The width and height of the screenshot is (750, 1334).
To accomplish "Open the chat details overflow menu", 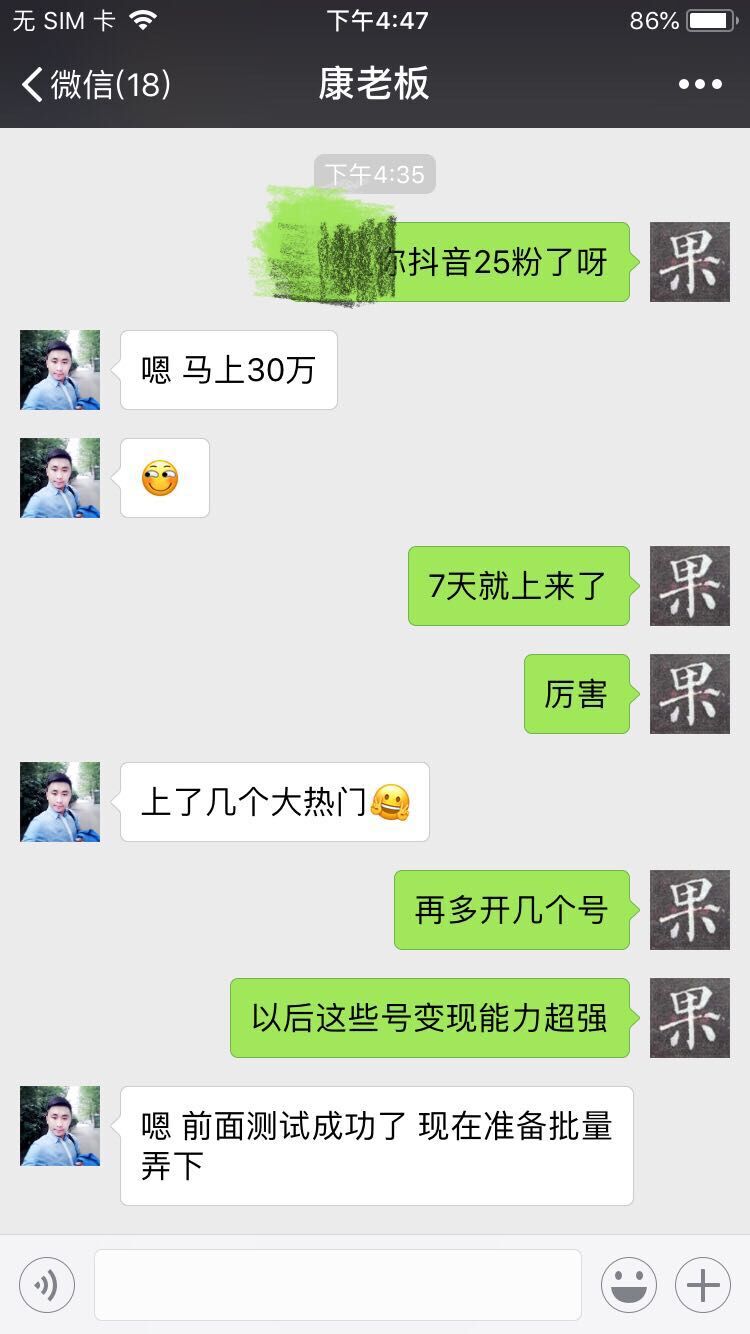I will (700, 84).
